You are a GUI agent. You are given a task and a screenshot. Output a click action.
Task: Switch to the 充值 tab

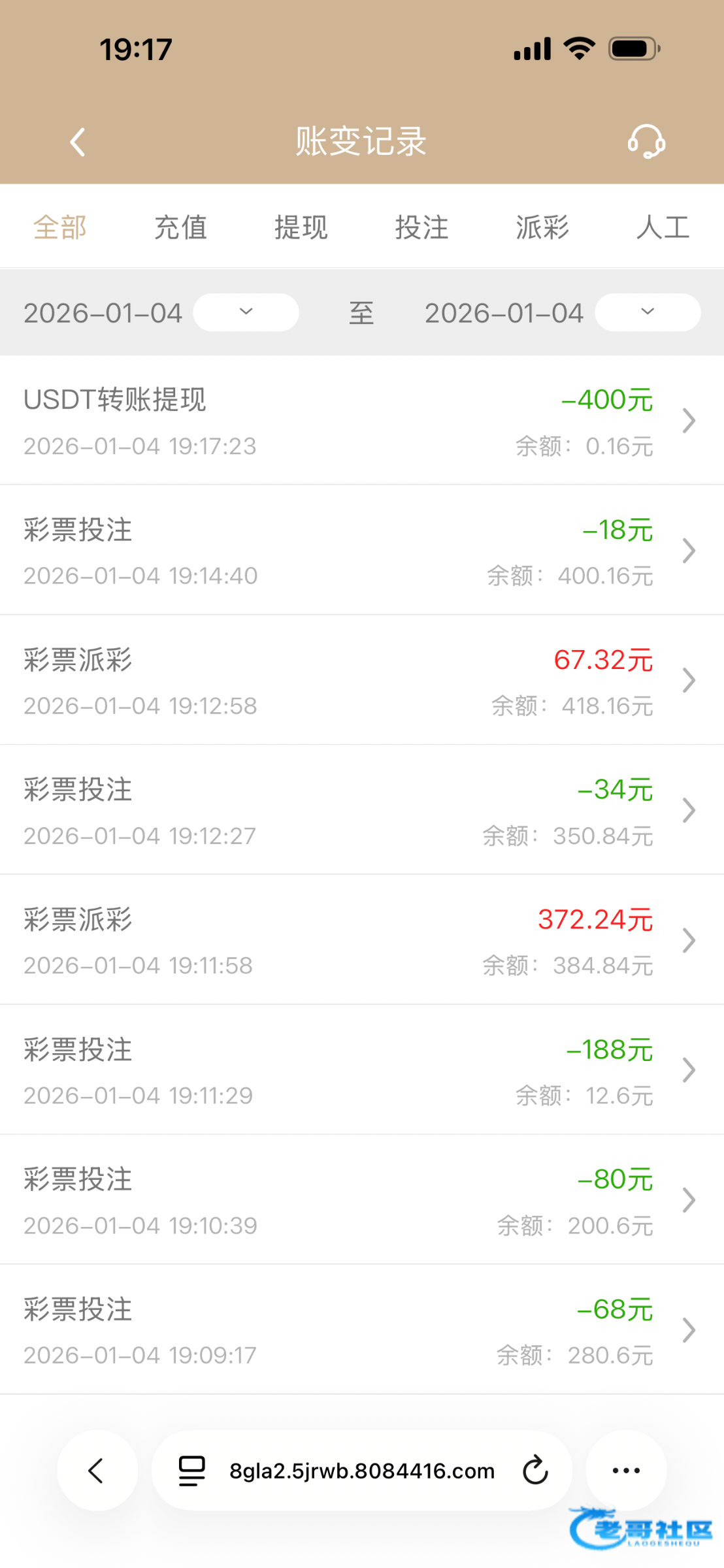pyautogui.click(x=180, y=227)
